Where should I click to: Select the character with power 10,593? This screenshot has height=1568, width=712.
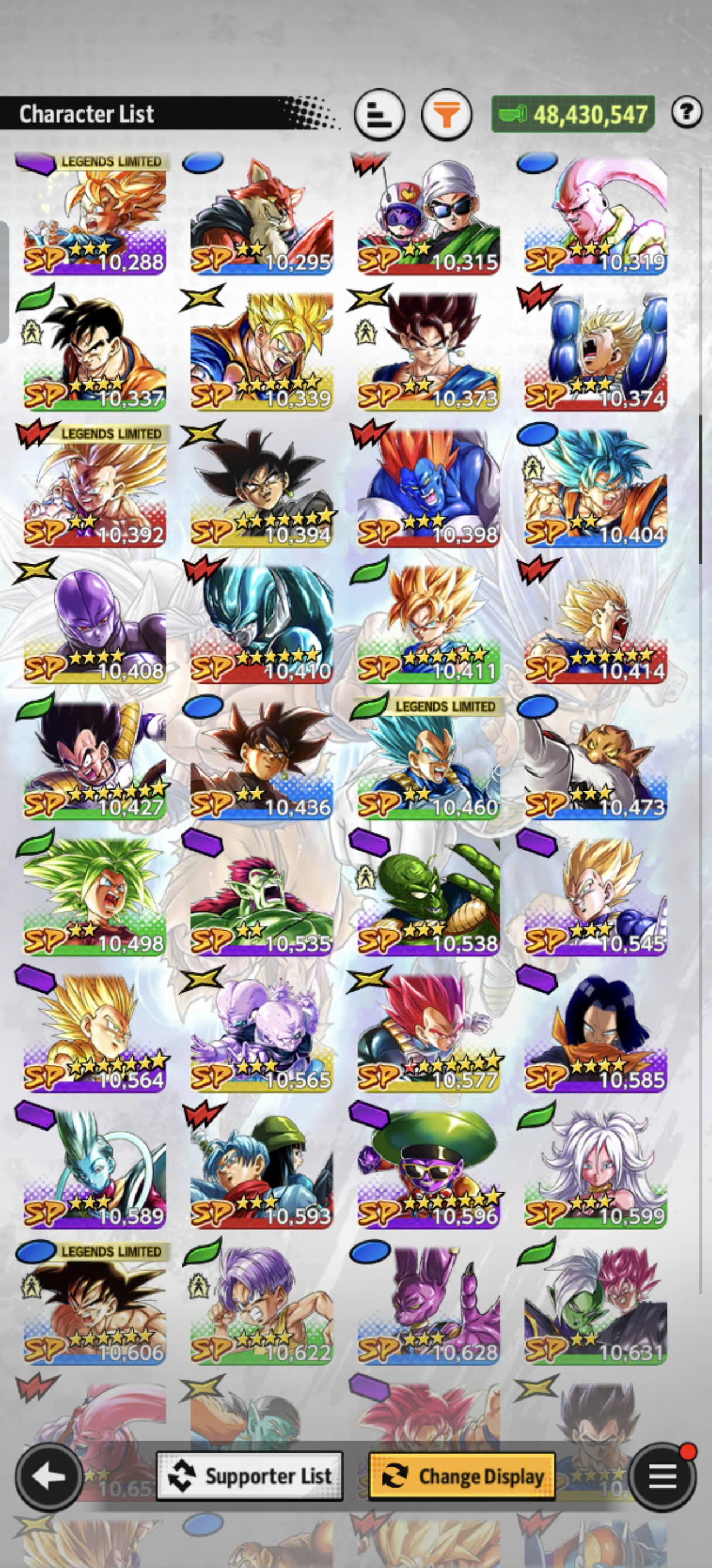coord(261,1169)
